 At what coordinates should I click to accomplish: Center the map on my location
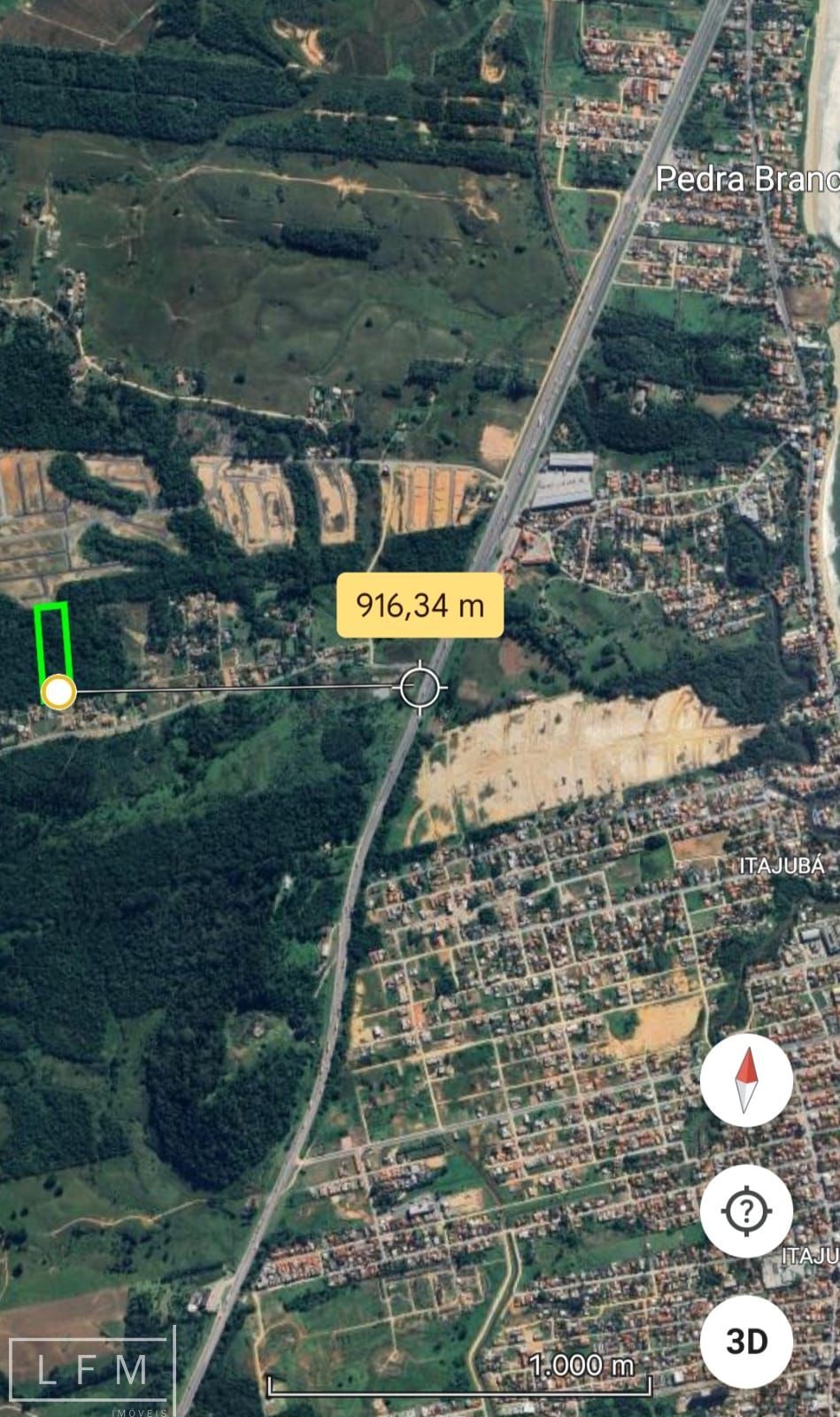pos(746,1210)
